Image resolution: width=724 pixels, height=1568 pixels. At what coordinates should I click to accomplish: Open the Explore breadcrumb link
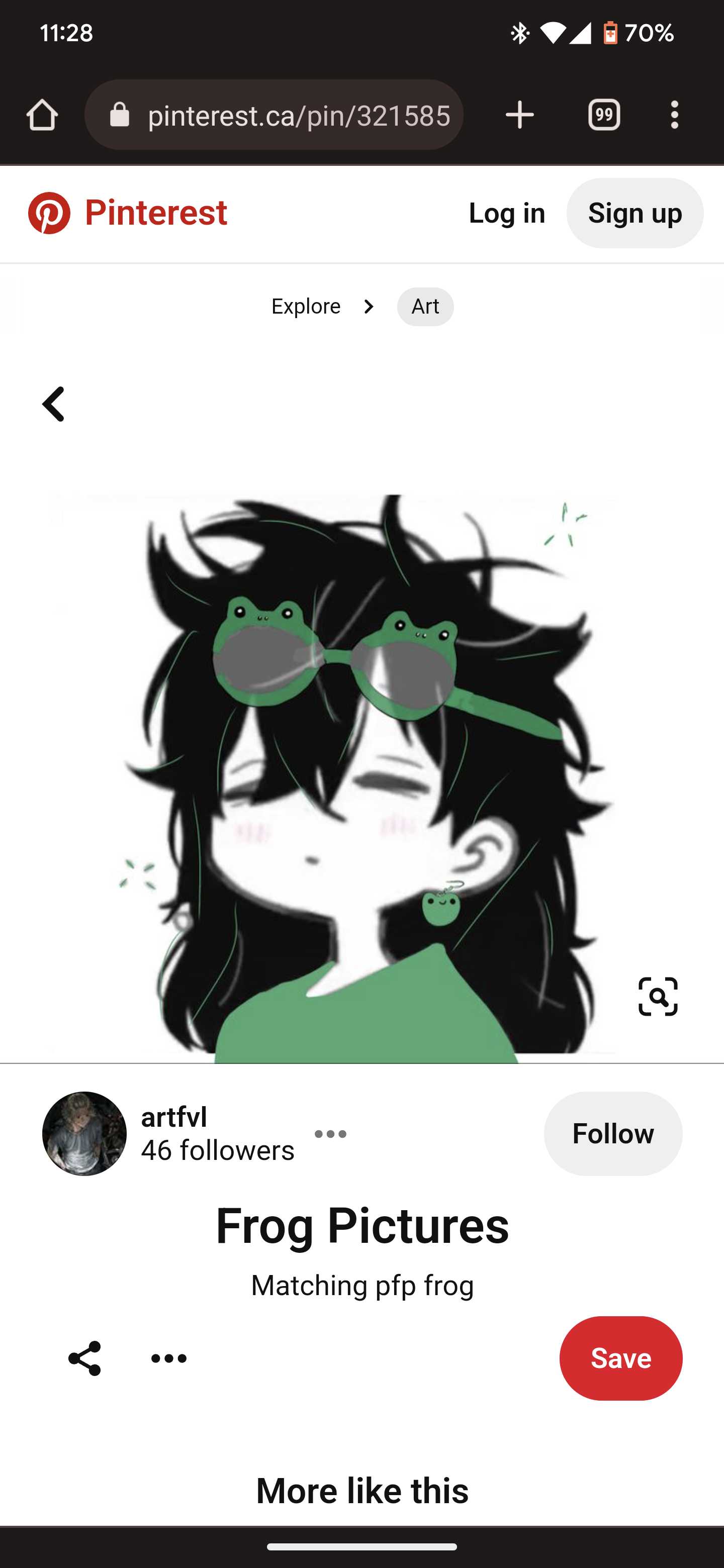click(x=306, y=306)
